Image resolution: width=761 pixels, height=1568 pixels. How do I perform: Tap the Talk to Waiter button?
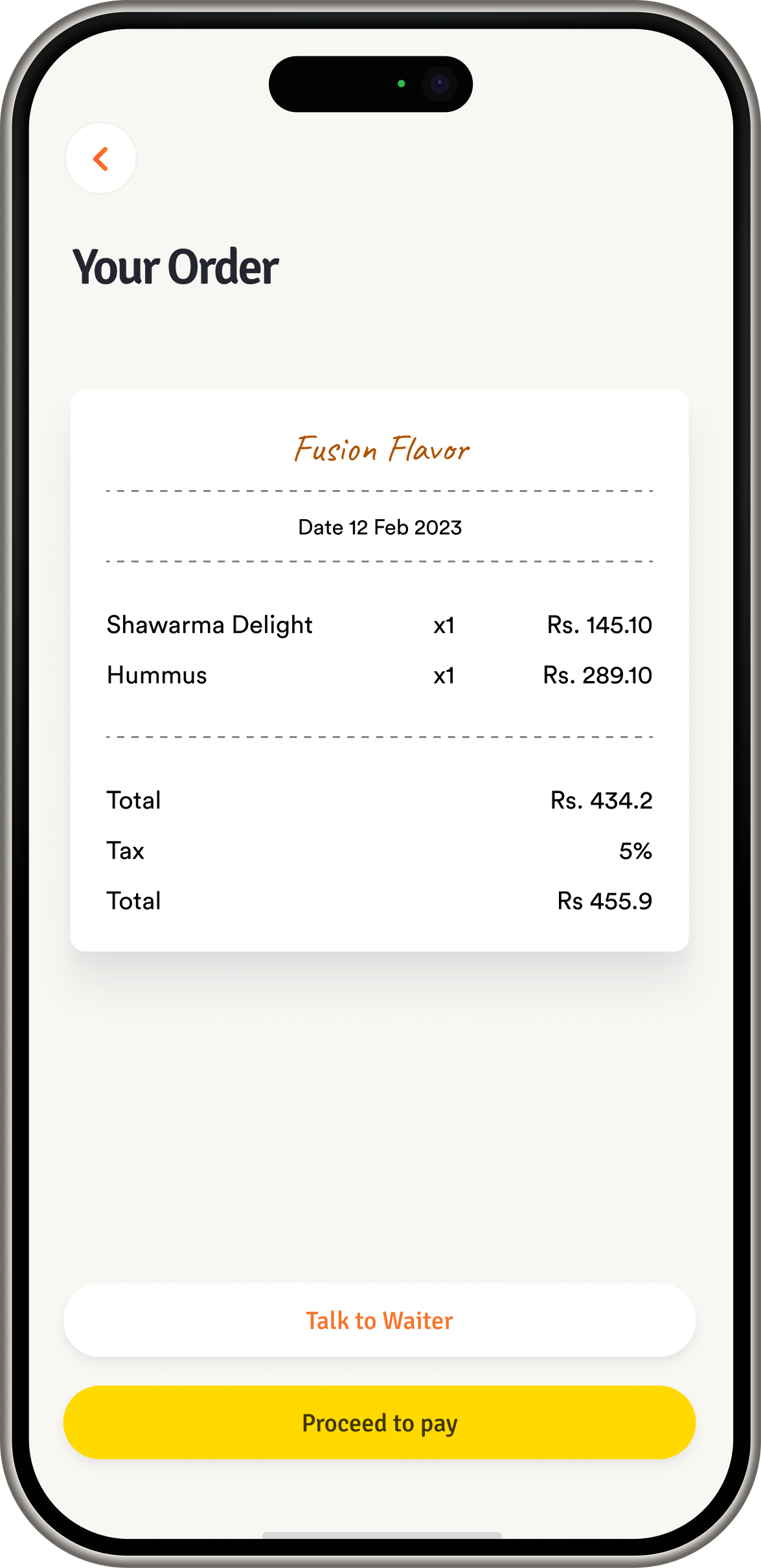pyautogui.click(x=380, y=1320)
